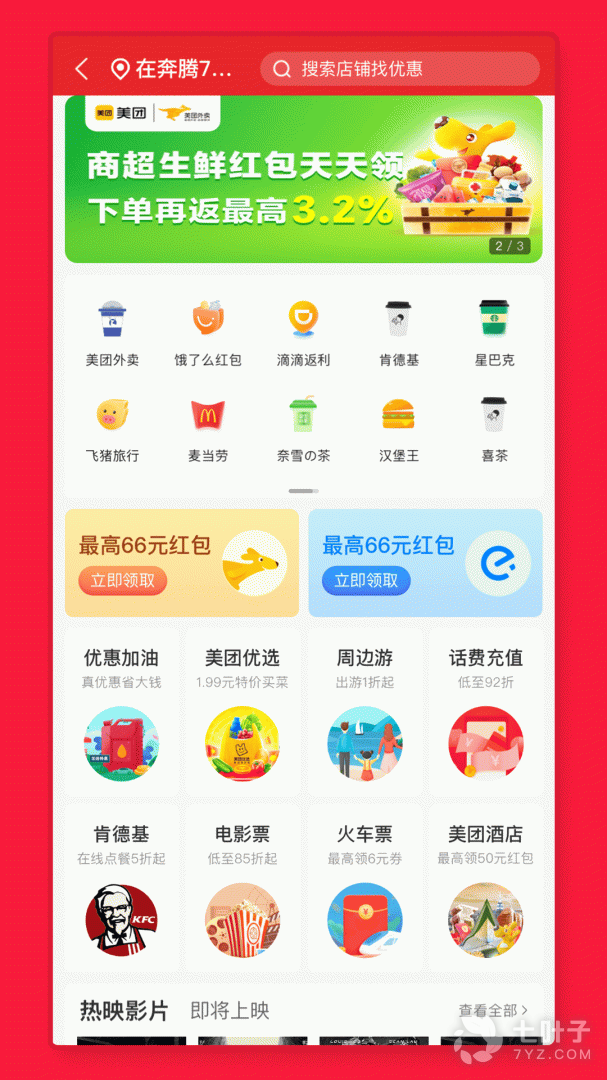Switch to the 即将上映 tab
Screen dimensions: 607x1080
pos(230,1011)
